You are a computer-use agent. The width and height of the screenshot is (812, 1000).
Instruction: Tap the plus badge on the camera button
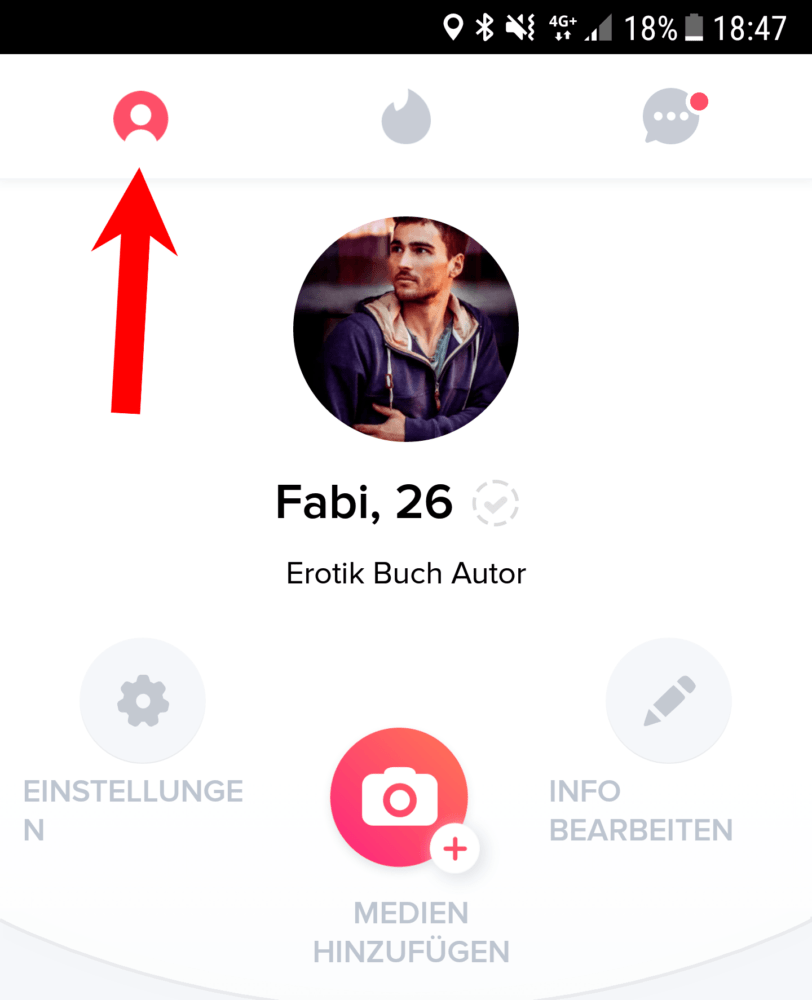coord(456,849)
